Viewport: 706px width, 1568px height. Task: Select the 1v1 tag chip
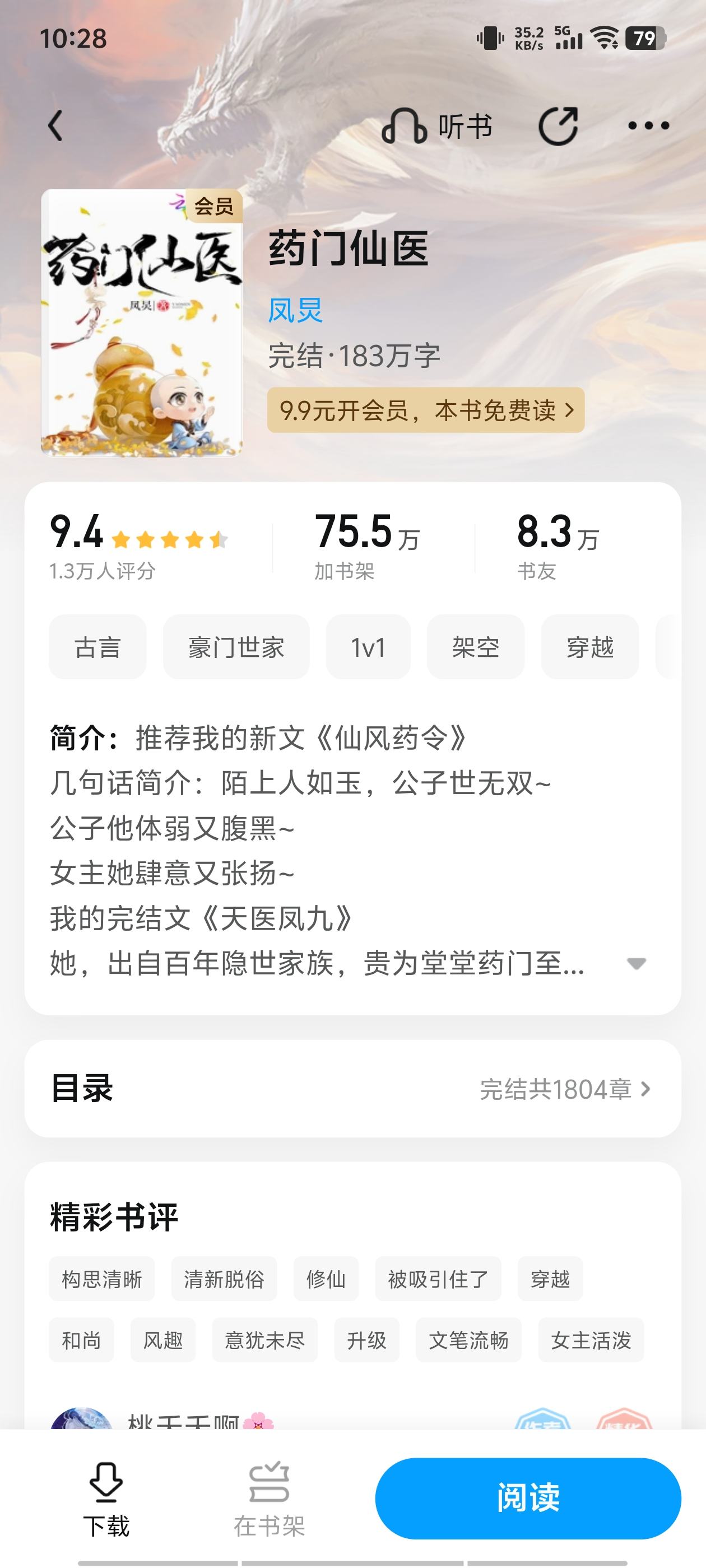tap(369, 647)
